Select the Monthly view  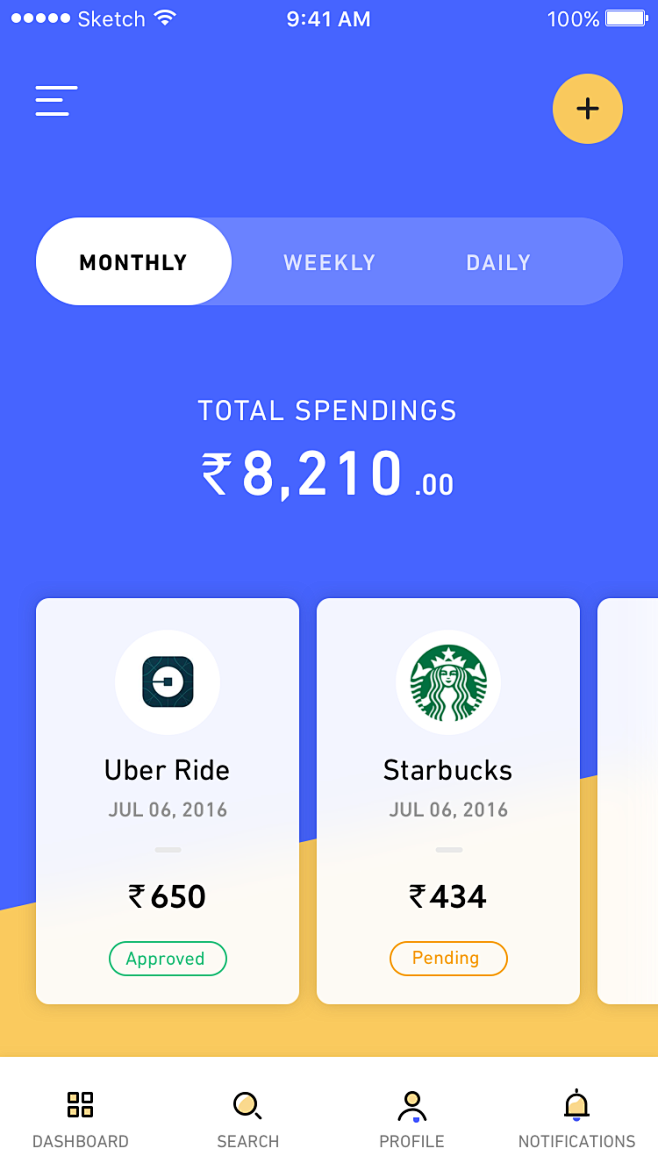tap(134, 262)
